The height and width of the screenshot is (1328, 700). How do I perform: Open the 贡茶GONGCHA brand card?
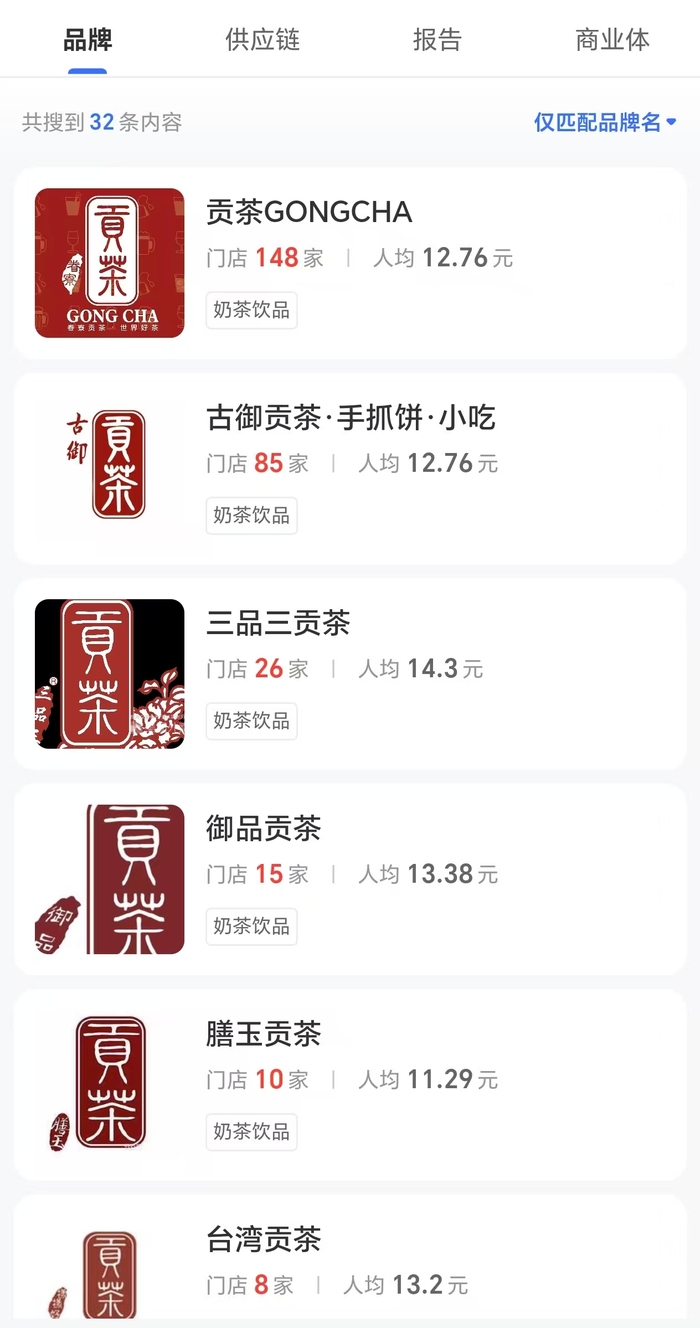pos(350,263)
